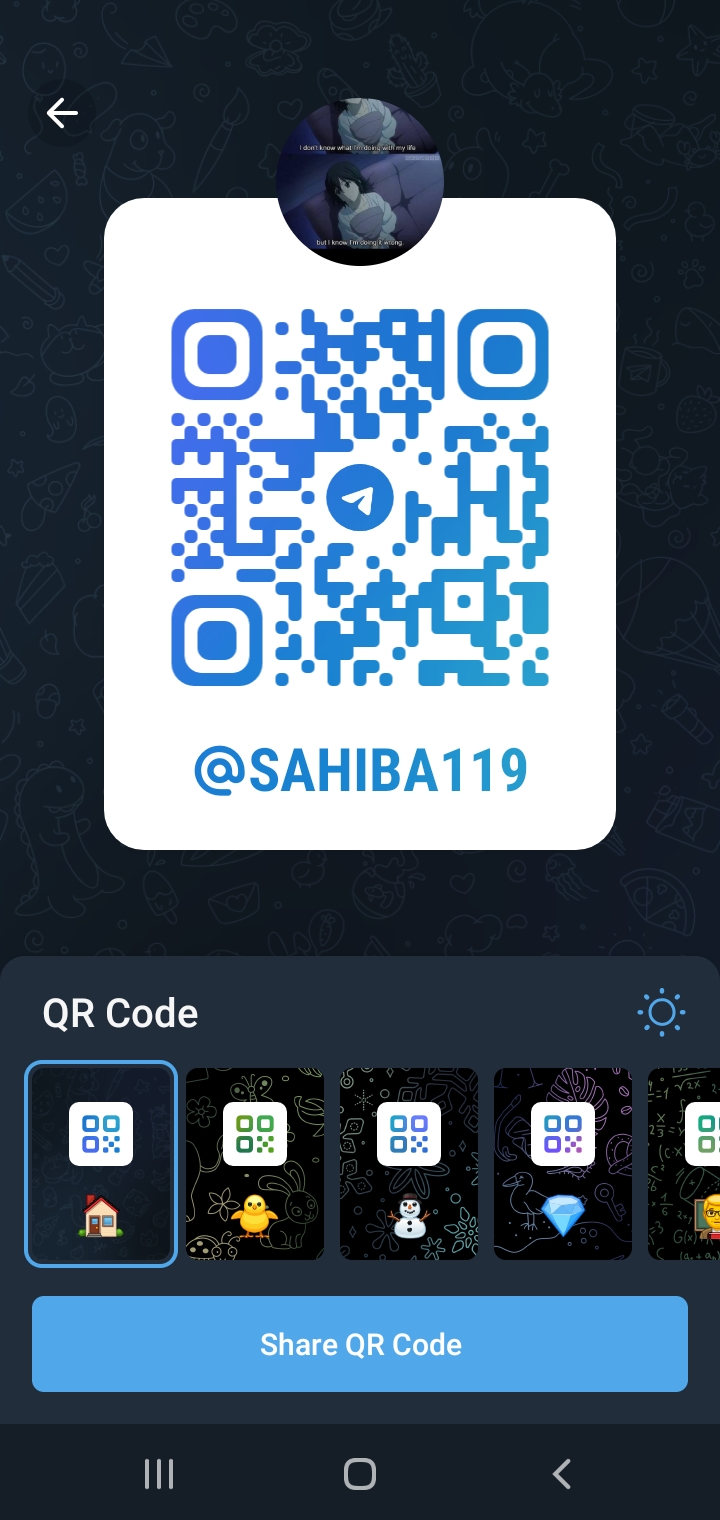Image resolution: width=720 pixels, height=1520 pixels.
Task: Go back using the top arrow
Action: click(62, 113)
